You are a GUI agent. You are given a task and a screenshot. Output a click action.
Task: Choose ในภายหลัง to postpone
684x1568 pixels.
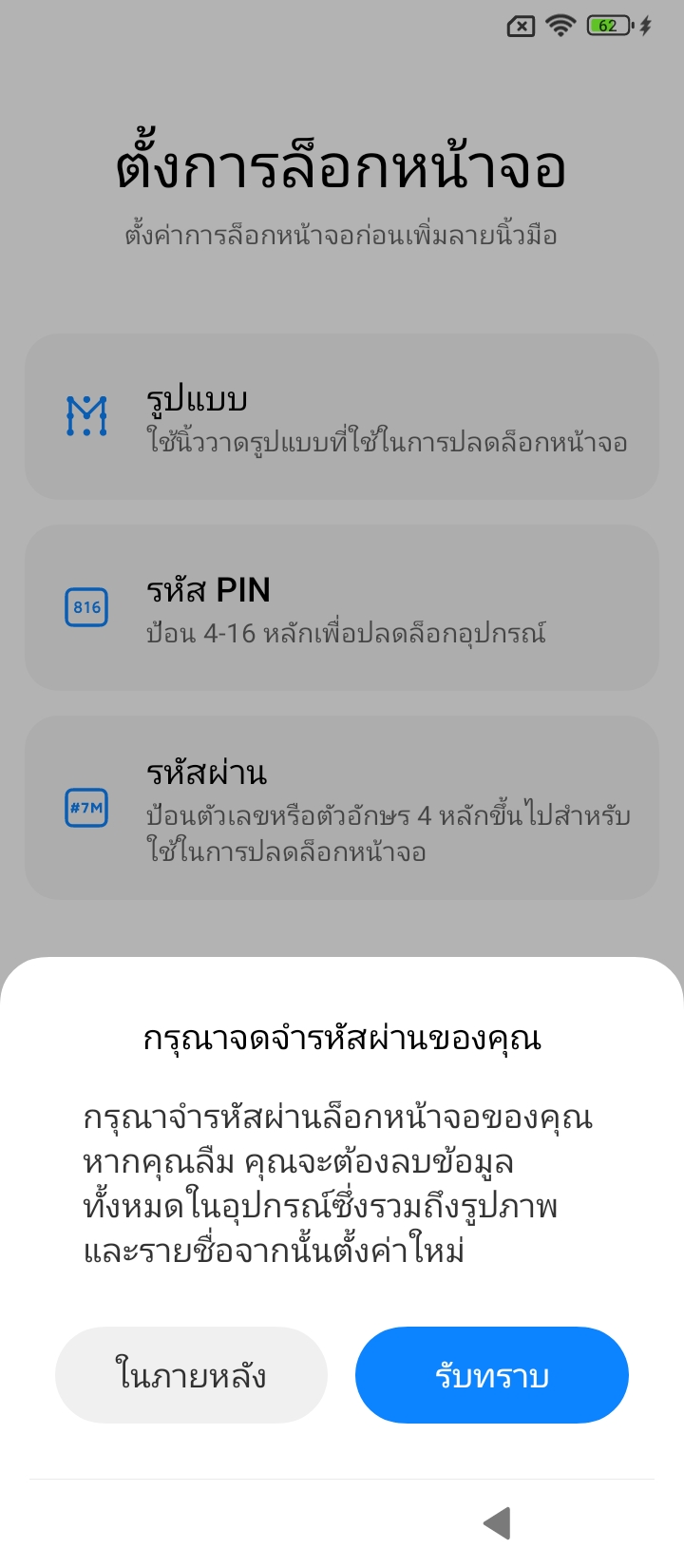point(191,1375)
